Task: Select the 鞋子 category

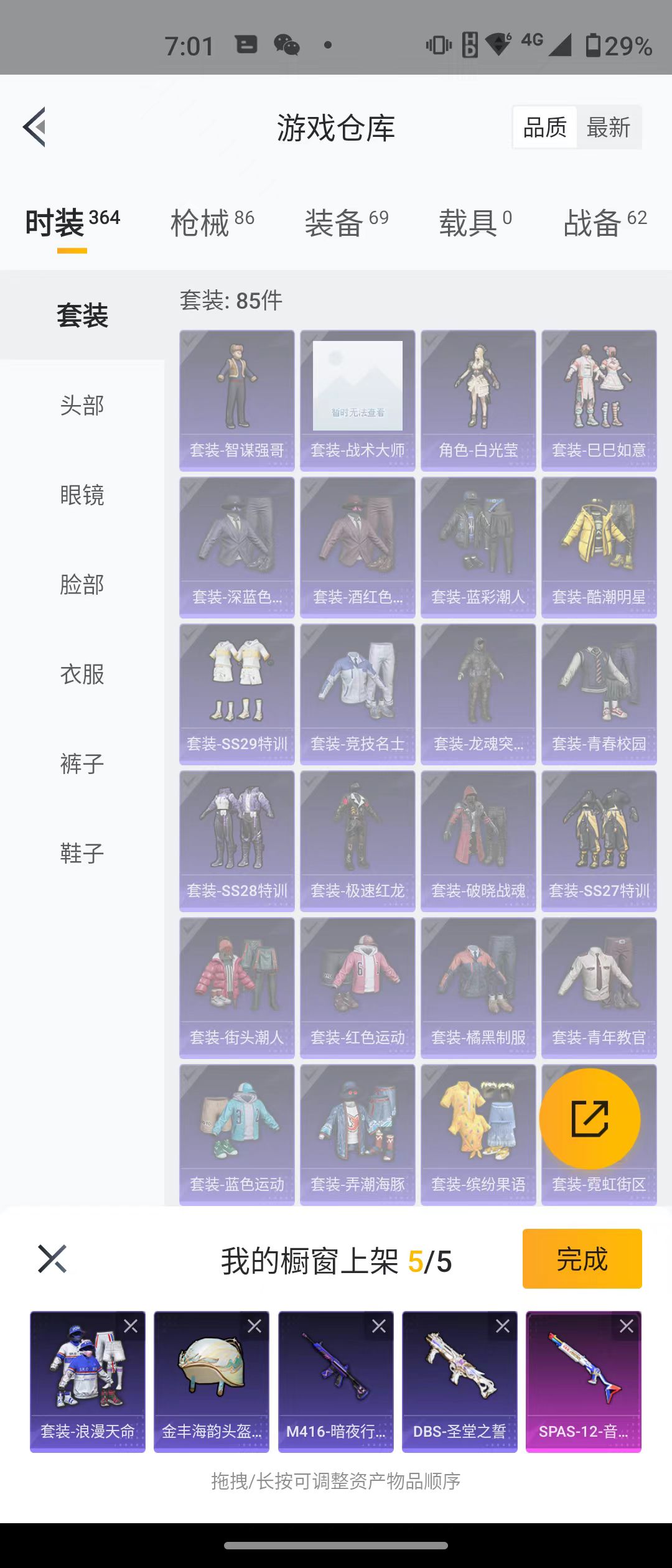Action: click(82, 854)
